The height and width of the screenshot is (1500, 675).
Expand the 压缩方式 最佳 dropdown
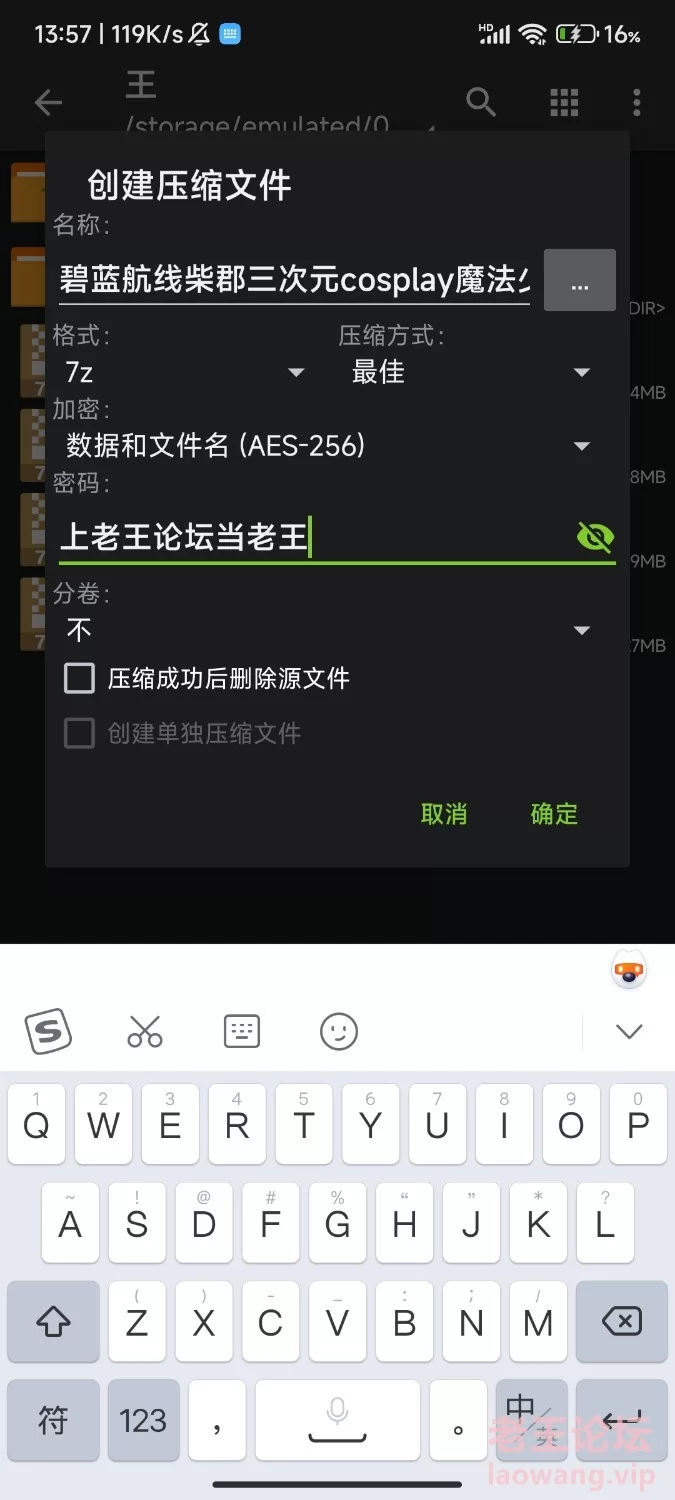pos(470,373)
